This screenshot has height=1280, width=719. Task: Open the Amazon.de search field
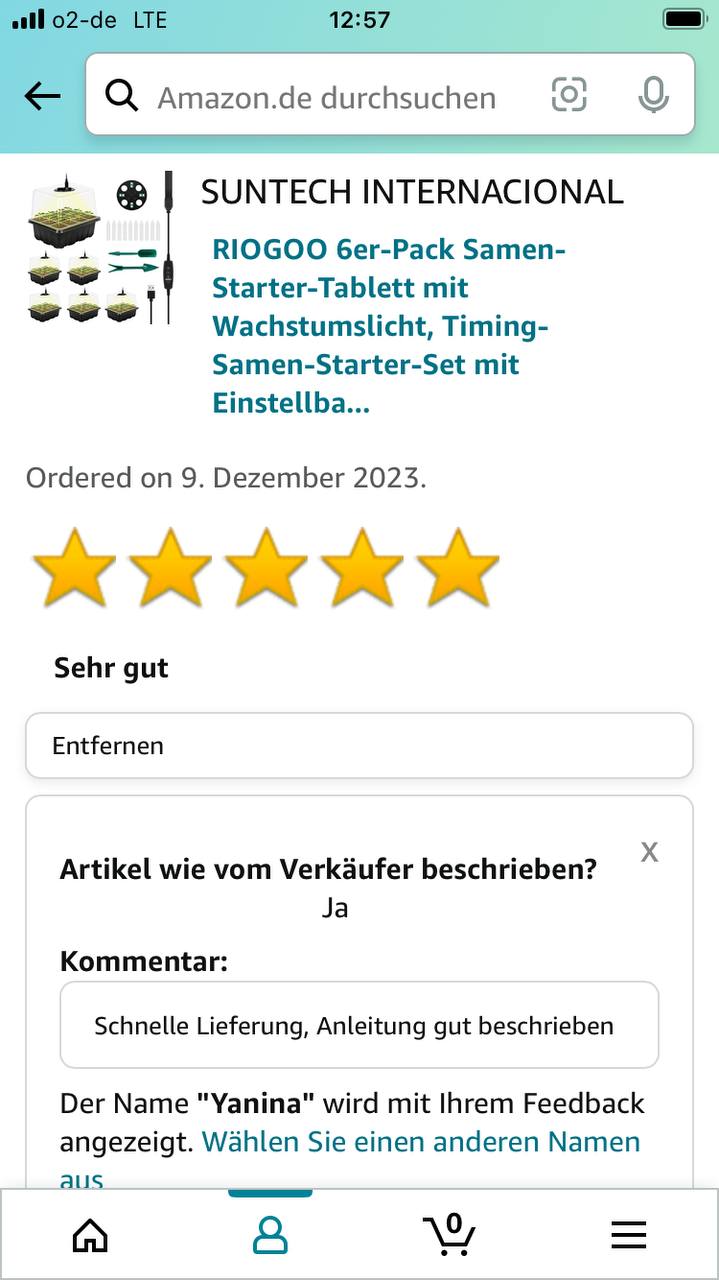coord(326,97)
